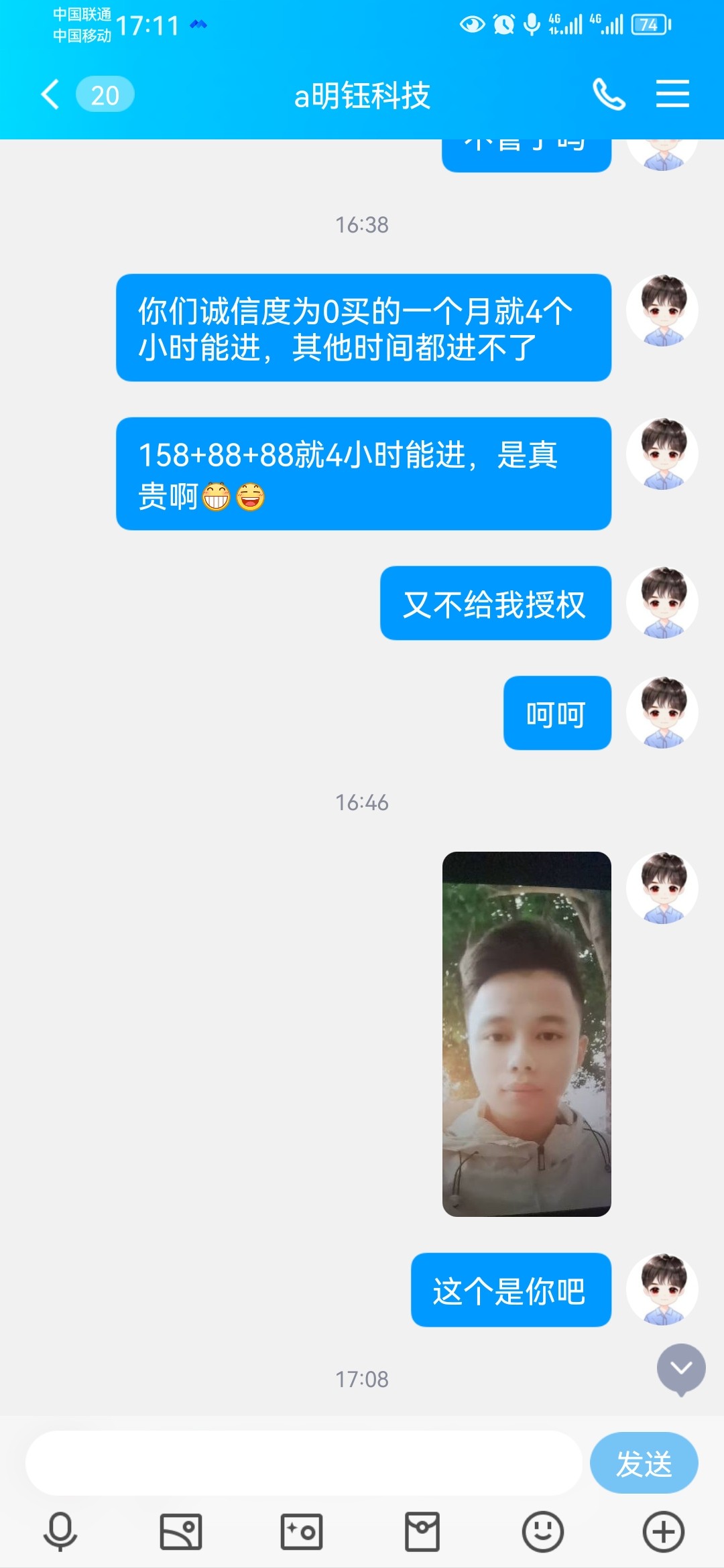Focus the message input field
The height and width of the screenshot is (1568, 724).
[x=303, y=1463]
